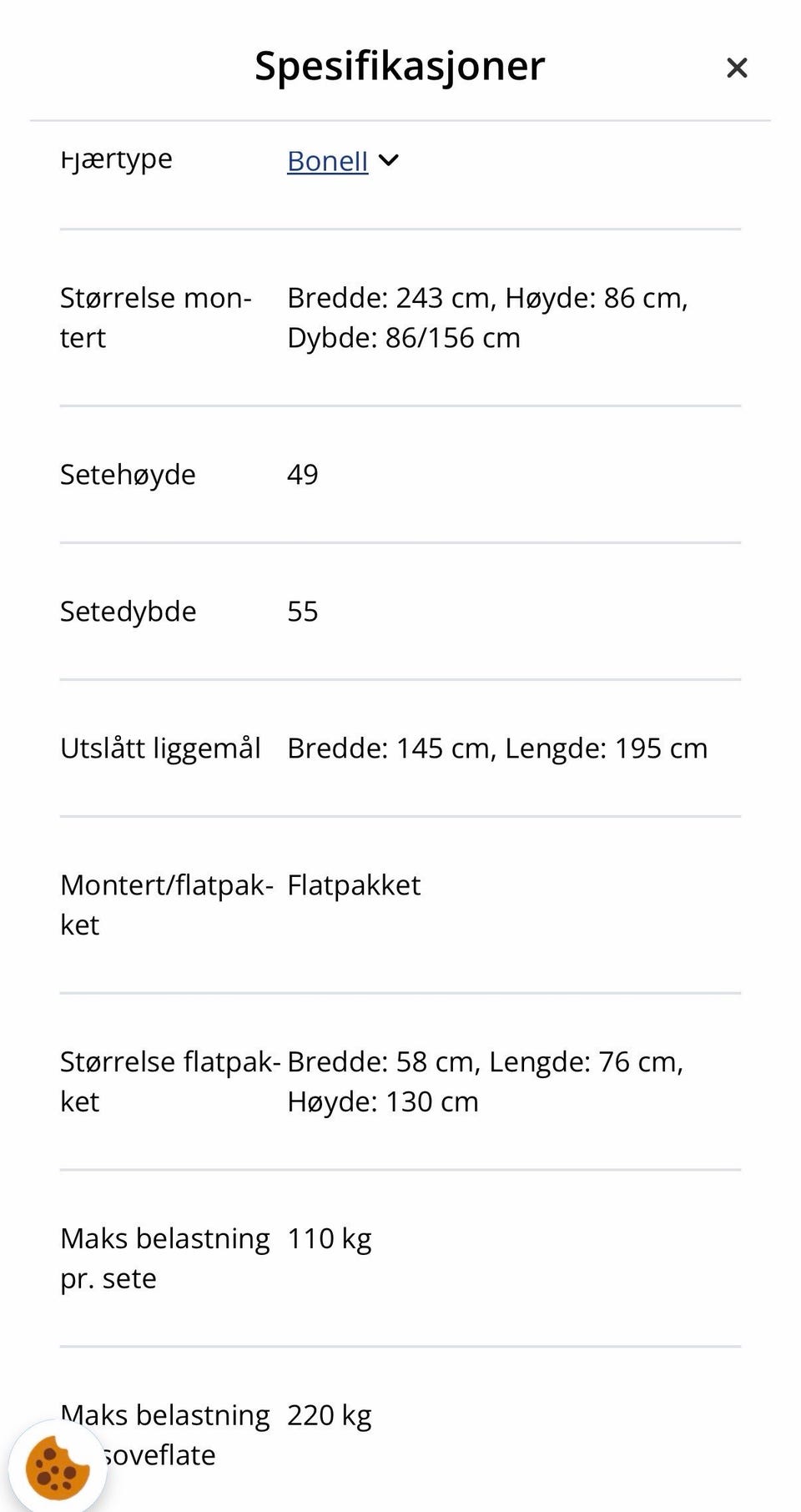Click the Dybde 86/156 cm text

(x=404, y=337)
